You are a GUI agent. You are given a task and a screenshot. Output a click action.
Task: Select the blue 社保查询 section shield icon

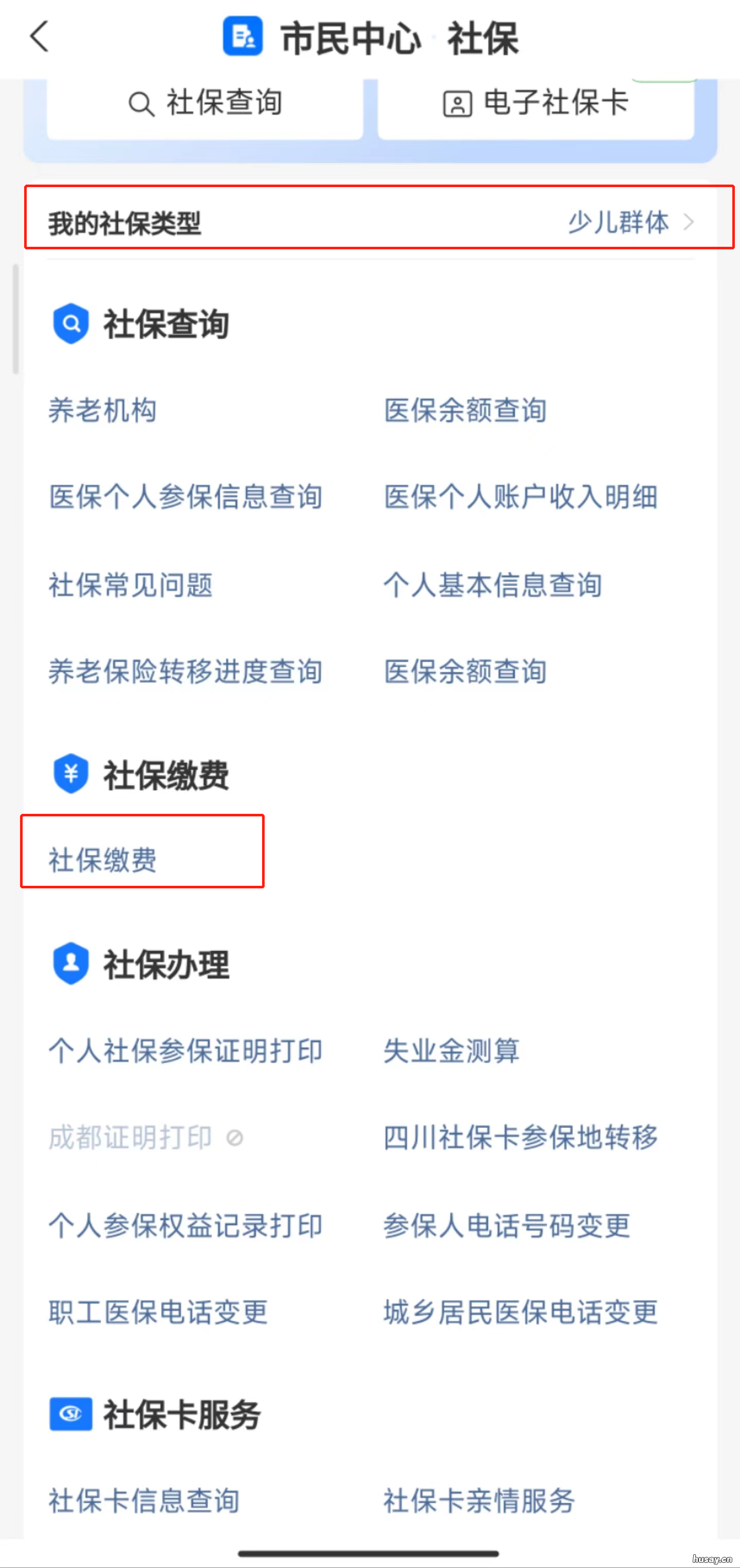70,323
